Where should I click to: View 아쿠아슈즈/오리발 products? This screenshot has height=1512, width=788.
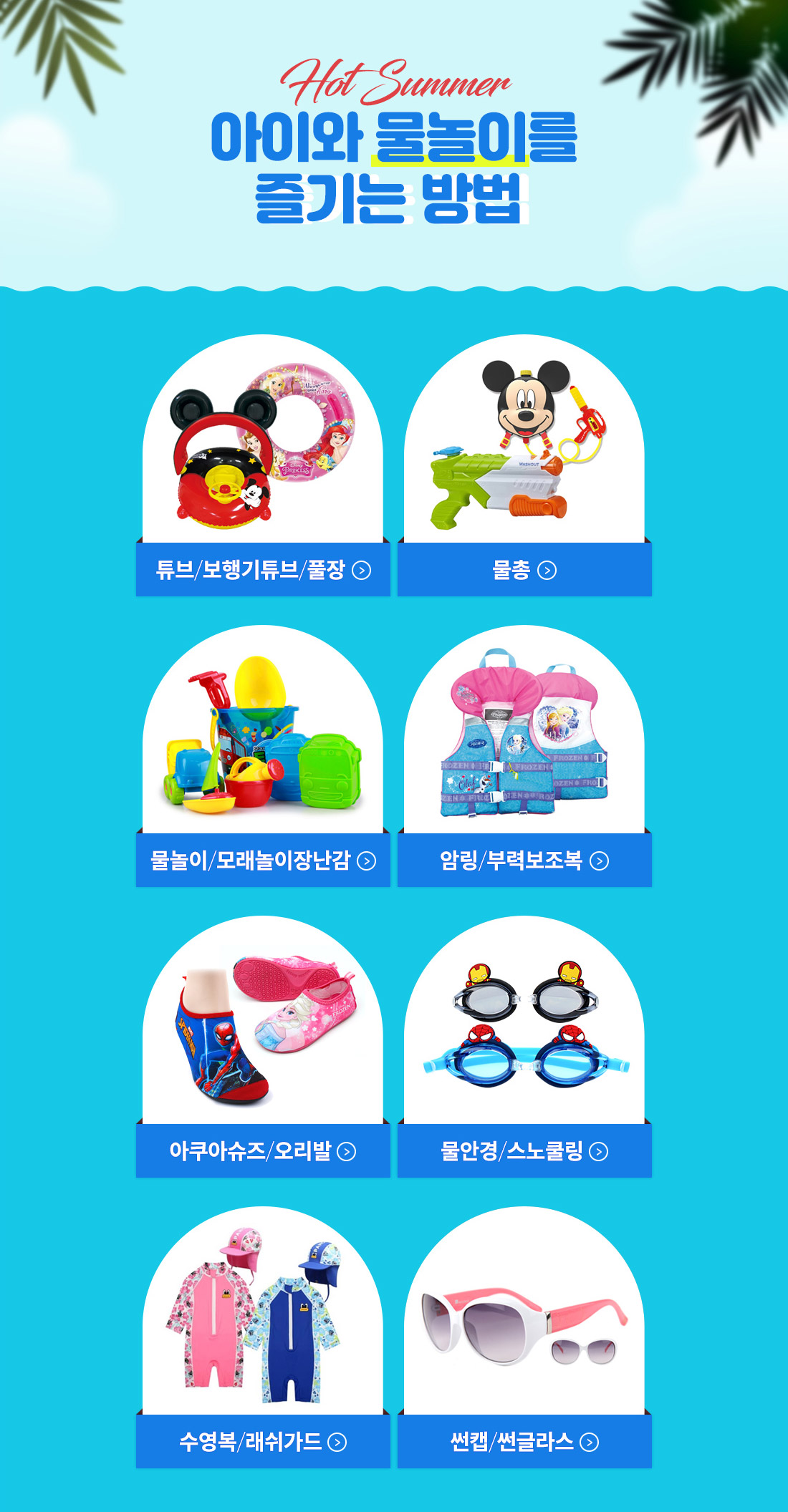263,1151
